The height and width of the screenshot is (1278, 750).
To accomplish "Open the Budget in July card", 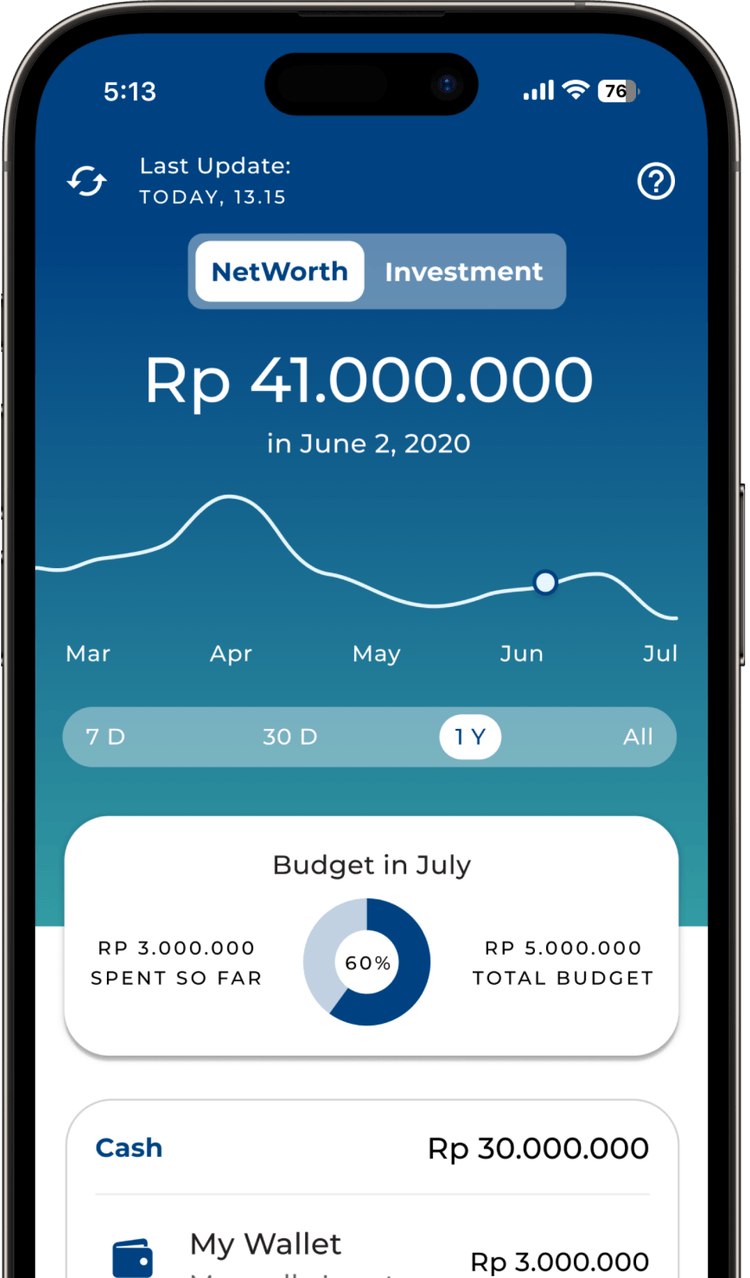I will pyautogui.click(x=371, y=936).
